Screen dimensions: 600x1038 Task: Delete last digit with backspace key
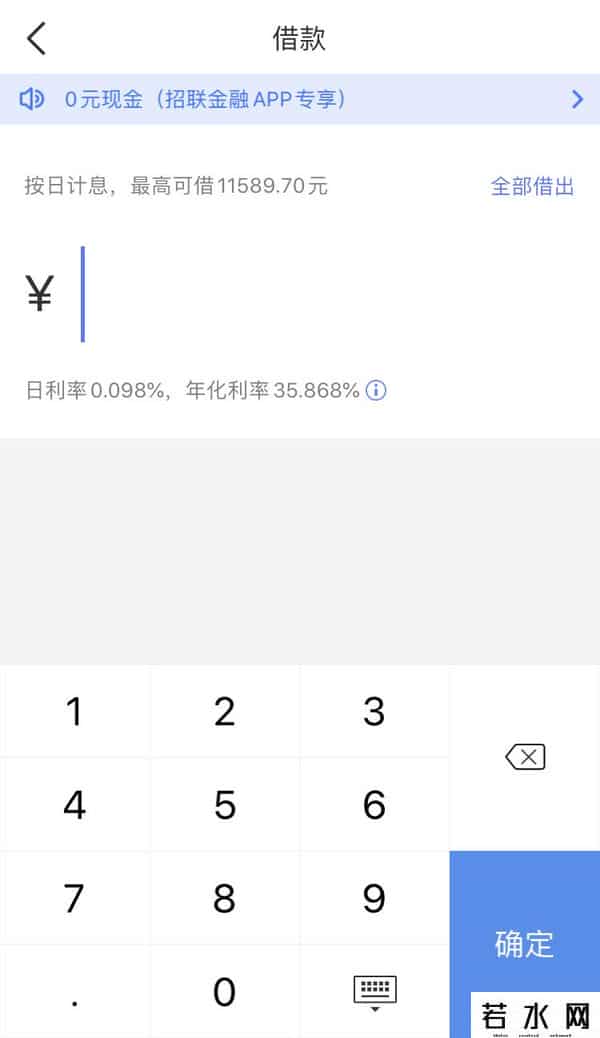click(x=525, y=758)
